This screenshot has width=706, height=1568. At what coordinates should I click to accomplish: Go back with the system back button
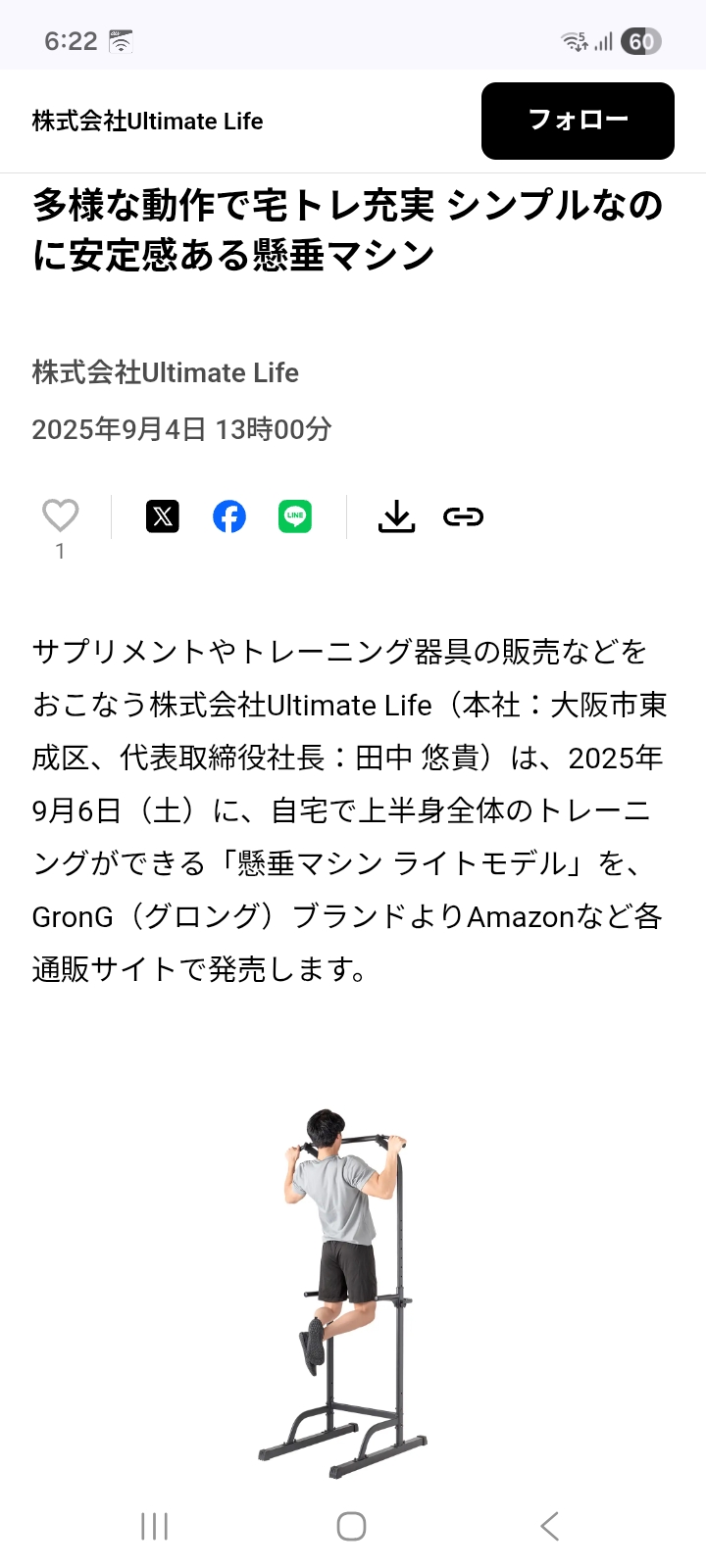point(549,1526)
